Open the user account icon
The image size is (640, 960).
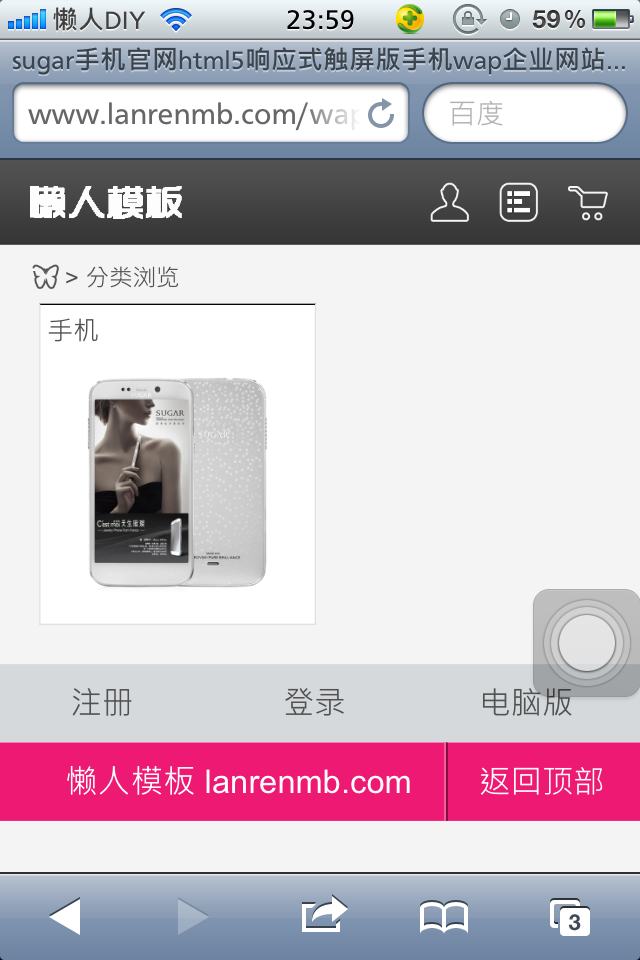click(449, 203)
